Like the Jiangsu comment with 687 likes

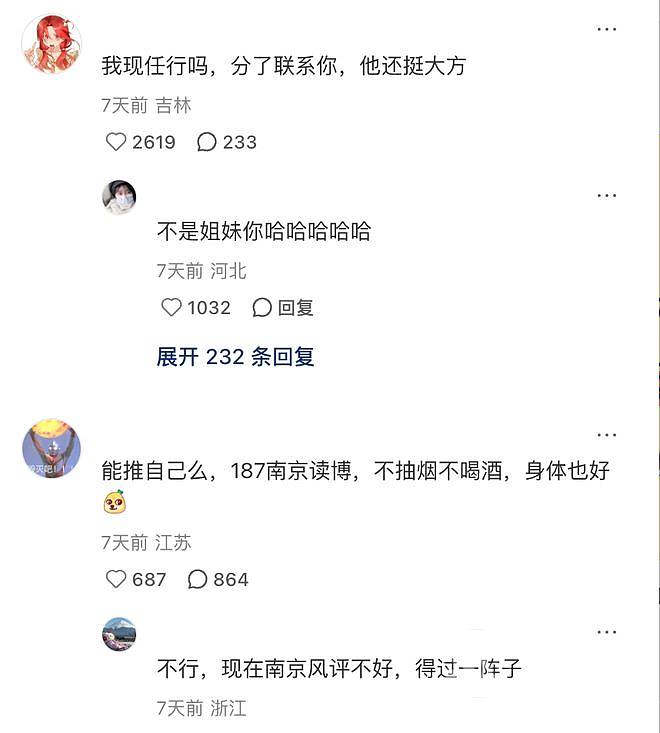[x=117, y=579]
